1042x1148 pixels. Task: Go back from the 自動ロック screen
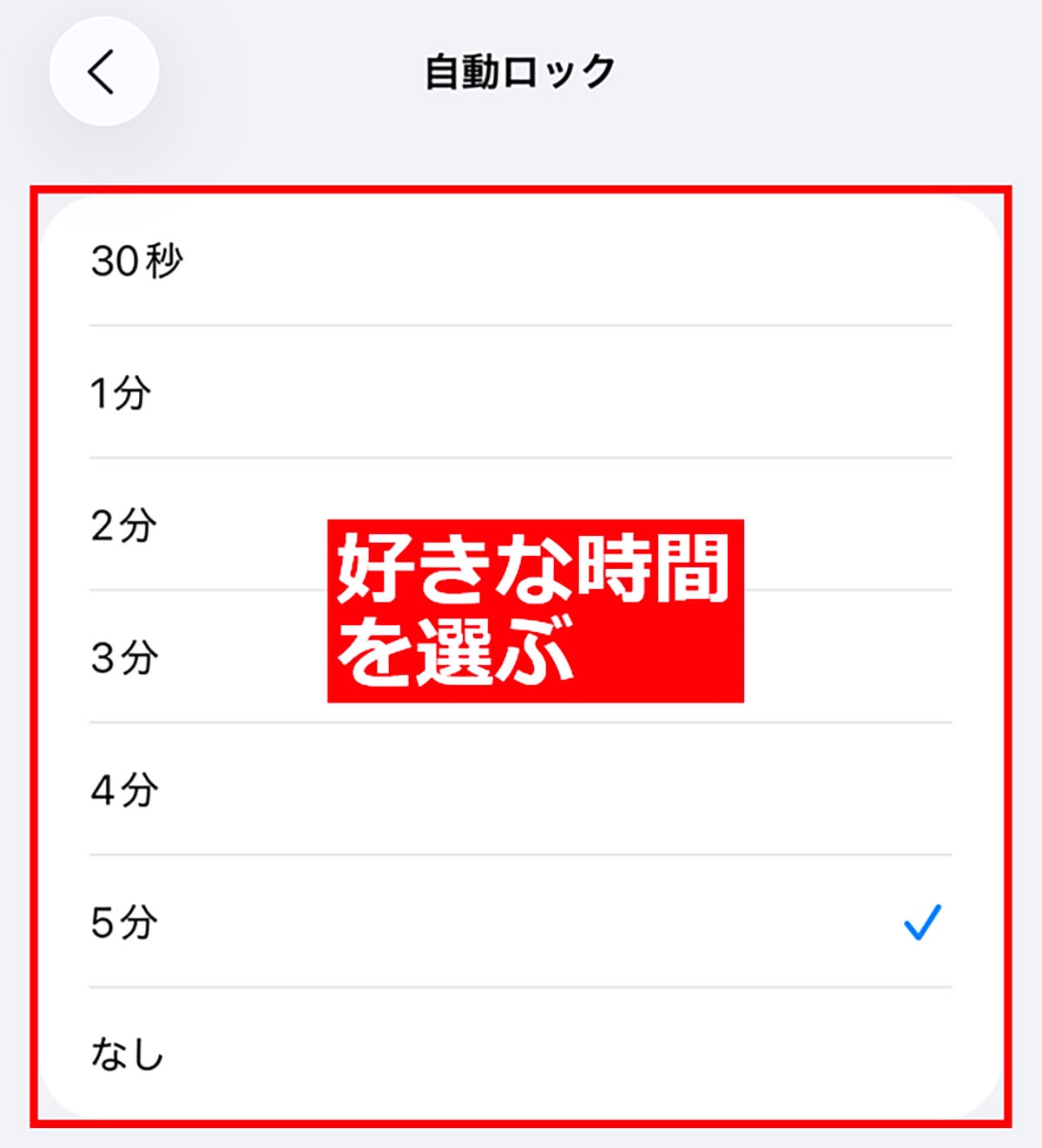103,71
